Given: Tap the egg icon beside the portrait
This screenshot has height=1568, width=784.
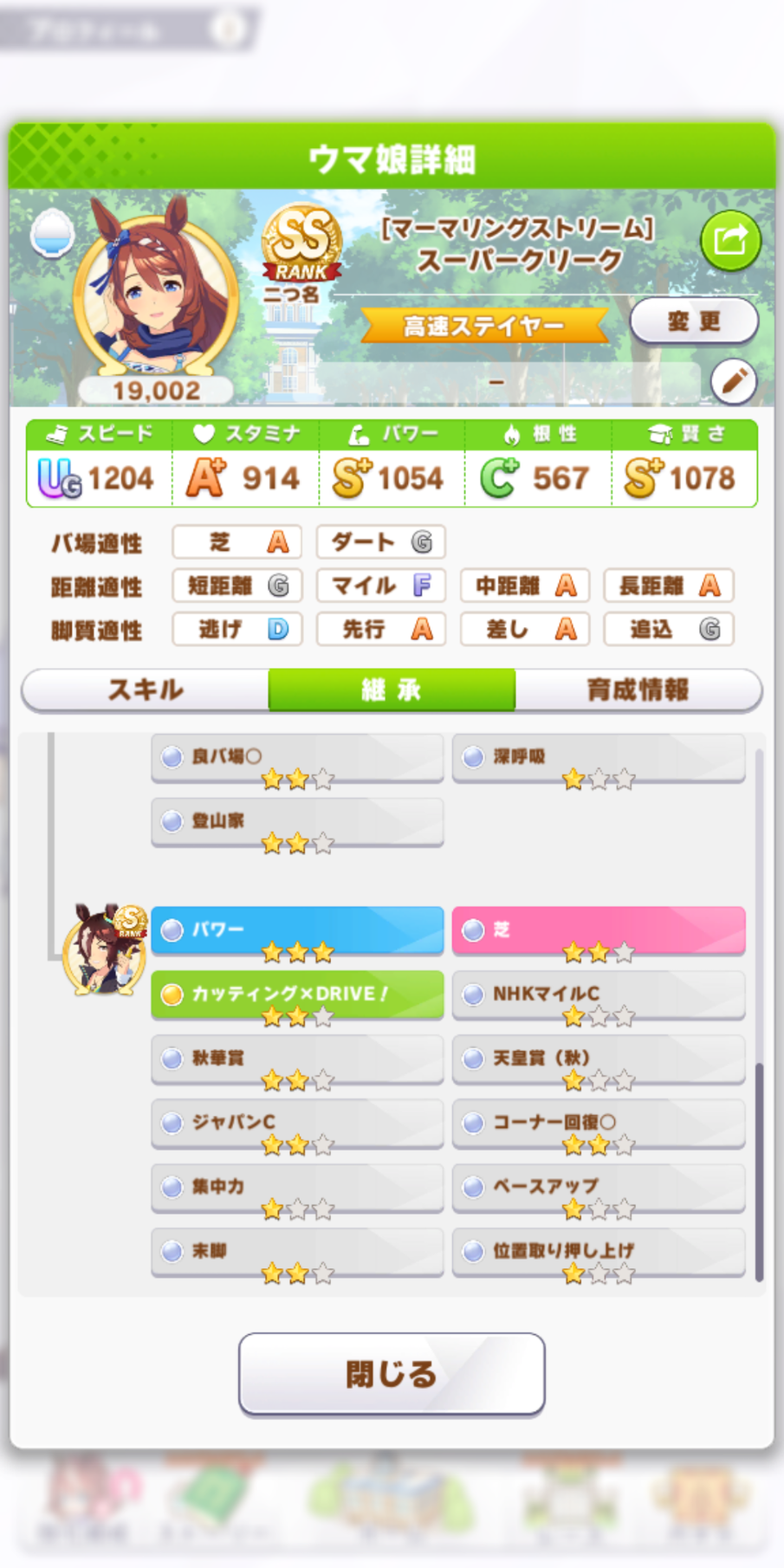Looking at the screenshot, I should (52, 233).
